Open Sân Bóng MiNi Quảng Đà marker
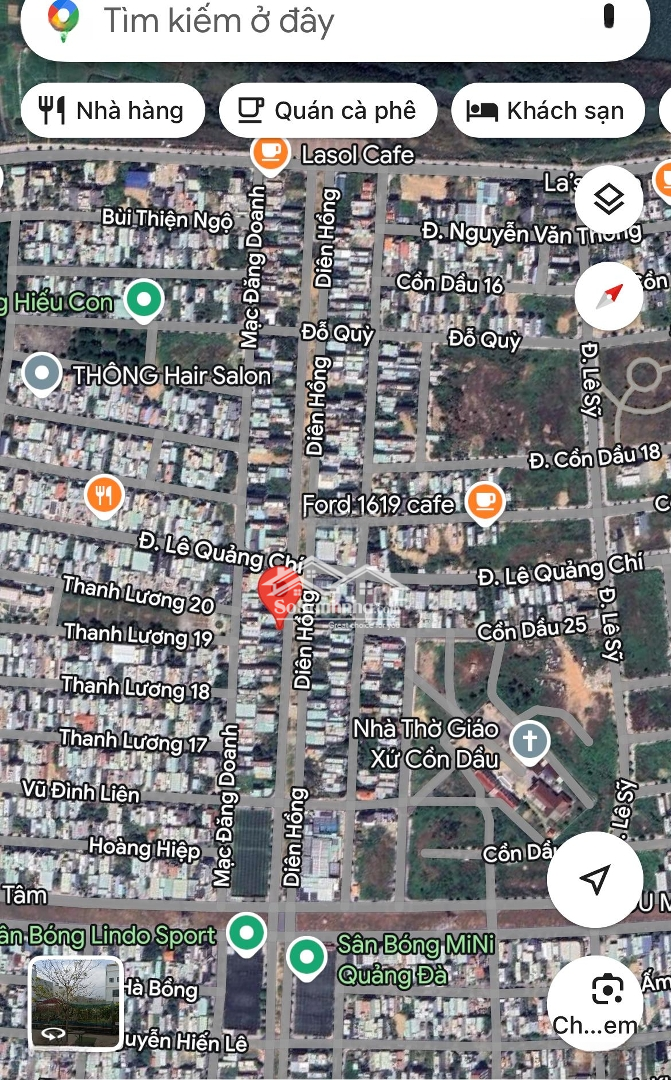 [307, 958]
